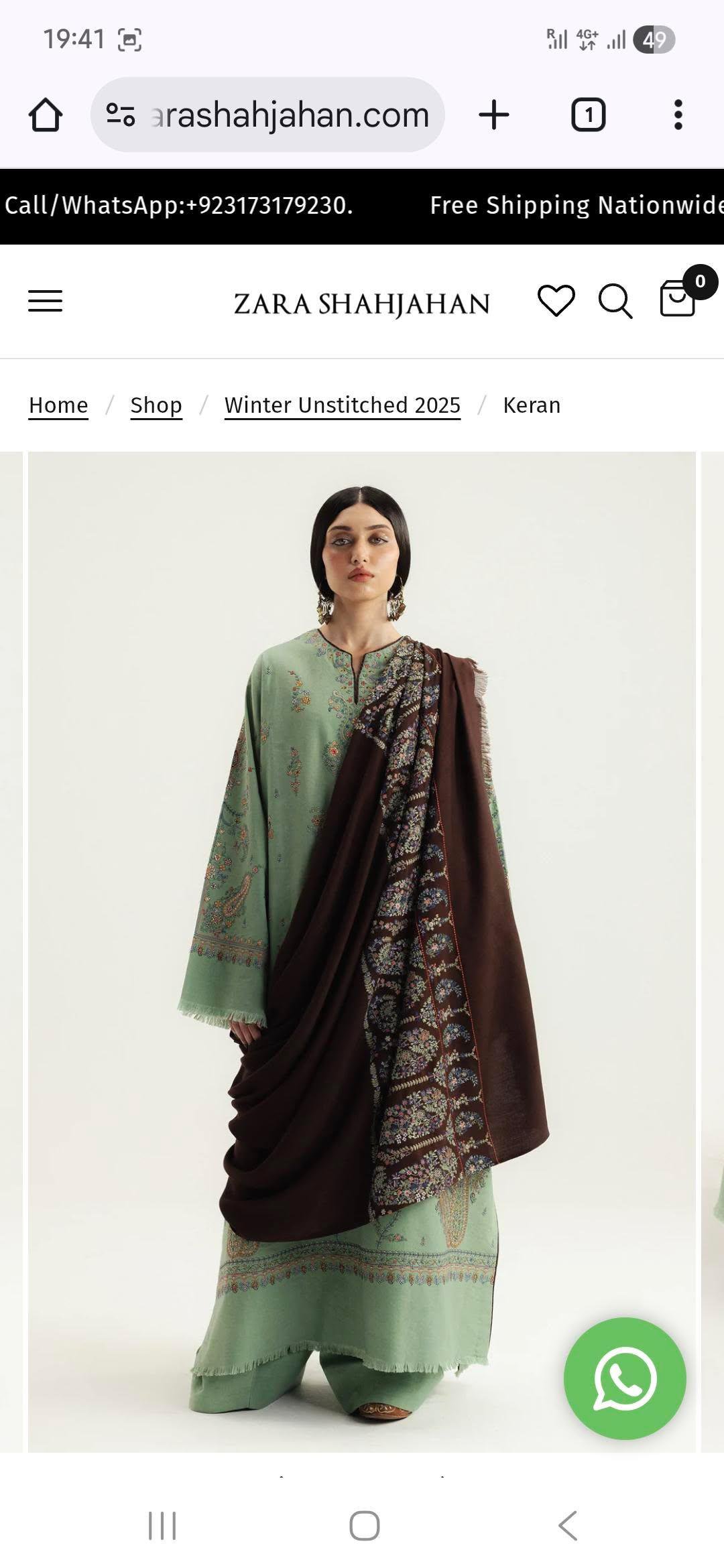
Task: Open Winter Unstitched 2025 collection link
Action: point(342,405)
